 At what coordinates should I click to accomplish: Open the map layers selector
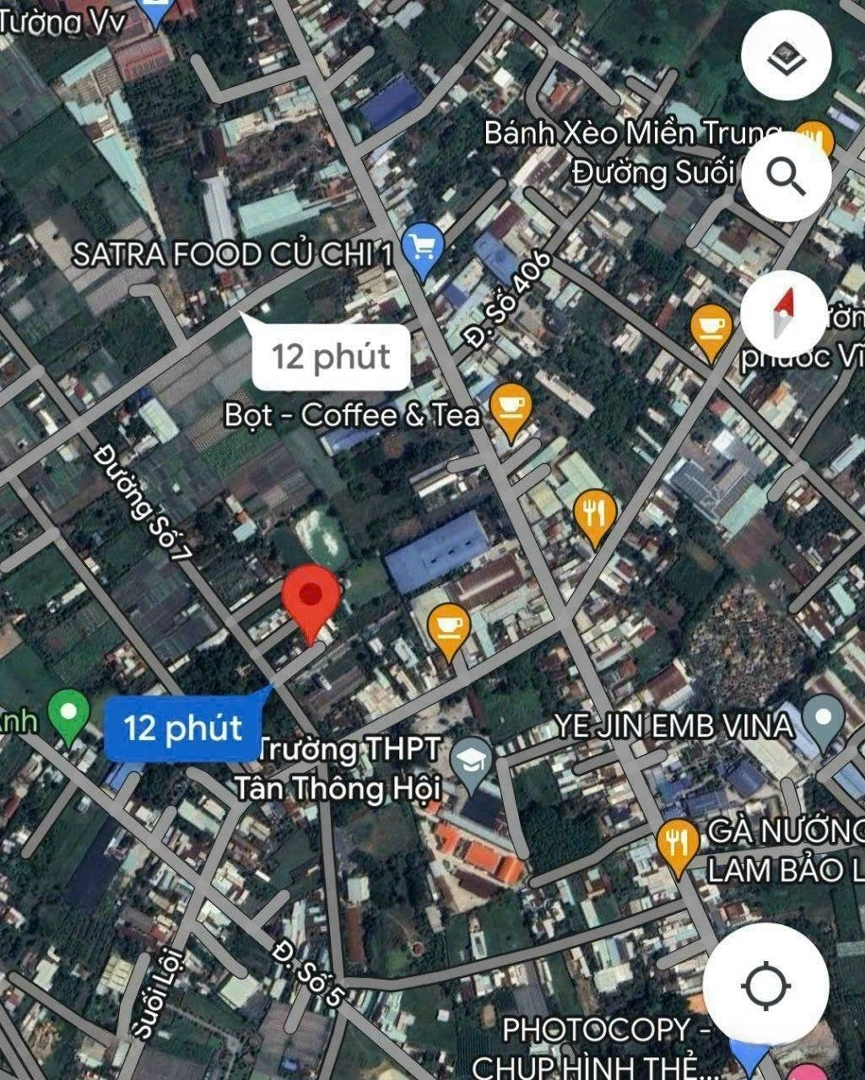click(786, 56)
